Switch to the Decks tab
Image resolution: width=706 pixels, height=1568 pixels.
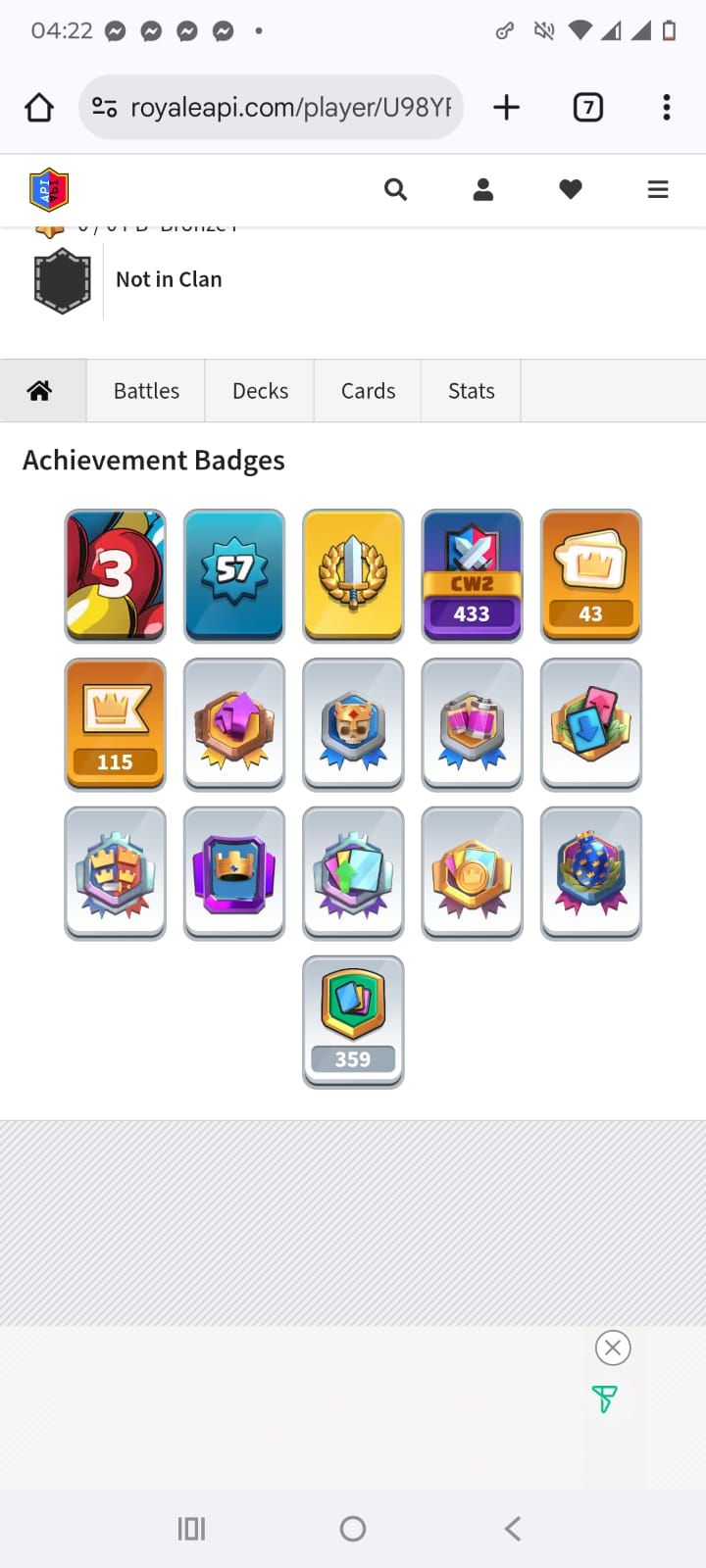tap(260, 391)
